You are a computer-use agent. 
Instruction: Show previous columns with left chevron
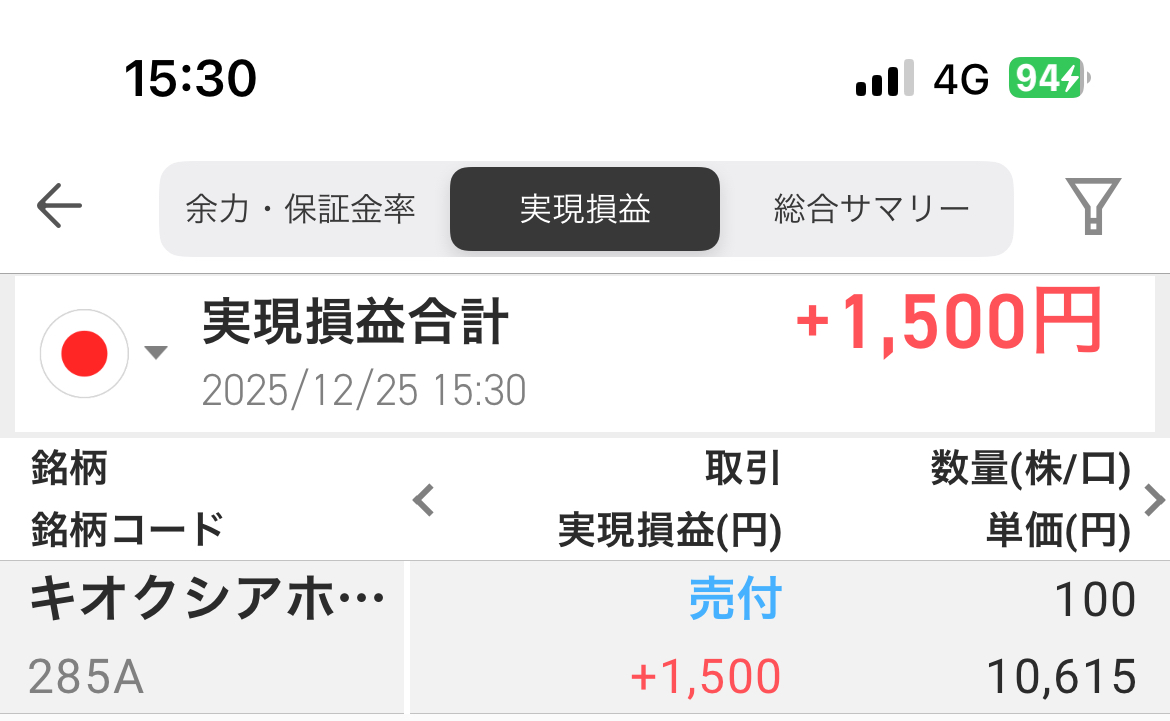click(424, 498)
